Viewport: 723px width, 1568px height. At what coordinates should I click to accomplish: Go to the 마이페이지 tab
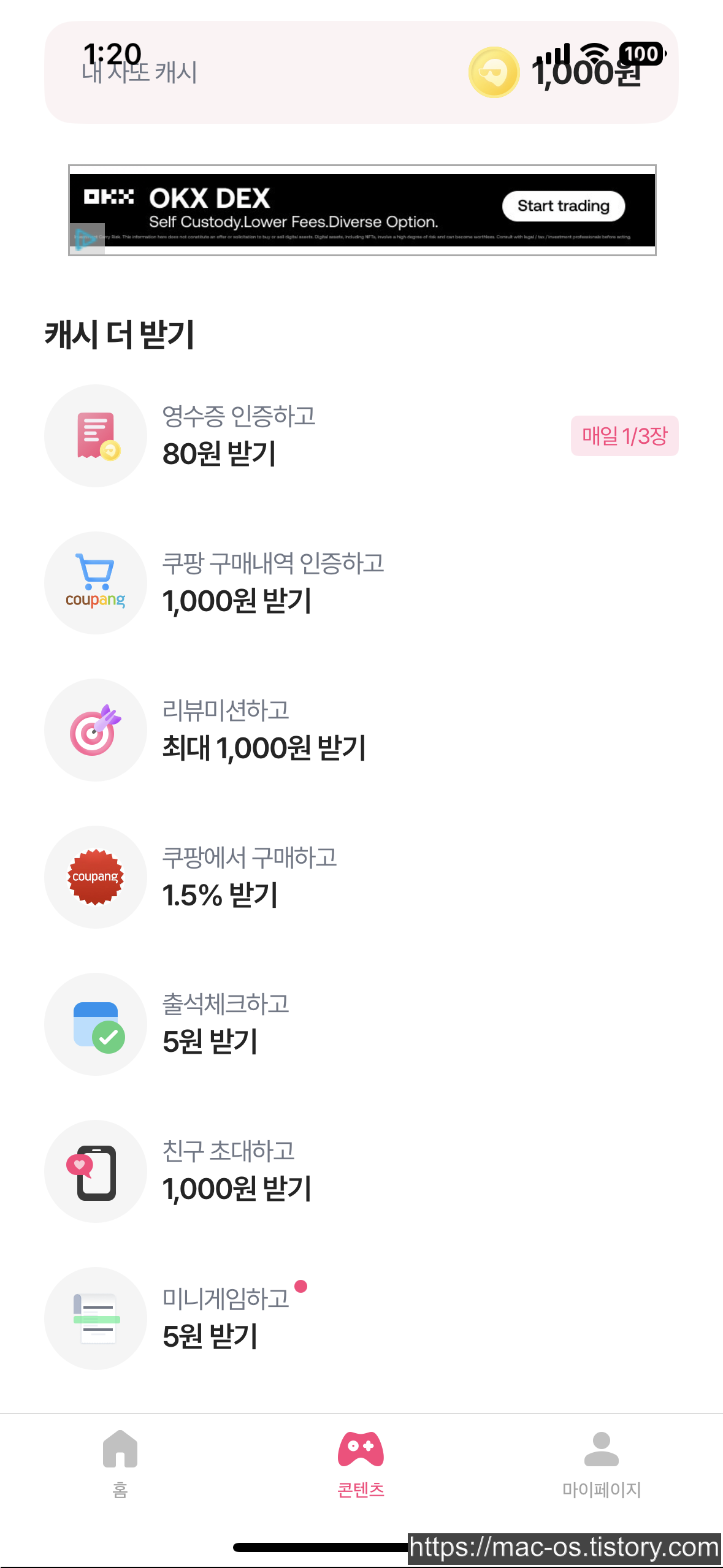[x=602, y=1463]
